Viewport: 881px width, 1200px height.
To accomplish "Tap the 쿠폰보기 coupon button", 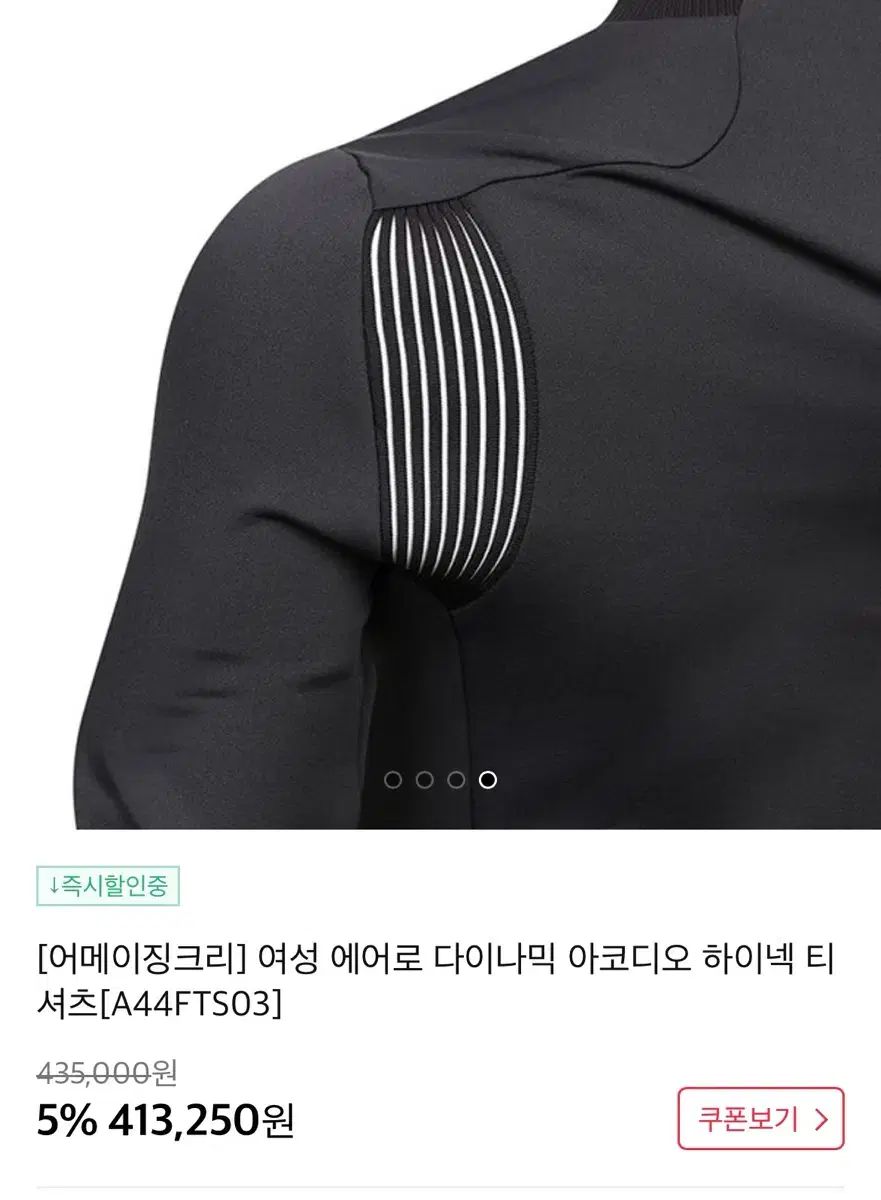I will pos(760,1118).
